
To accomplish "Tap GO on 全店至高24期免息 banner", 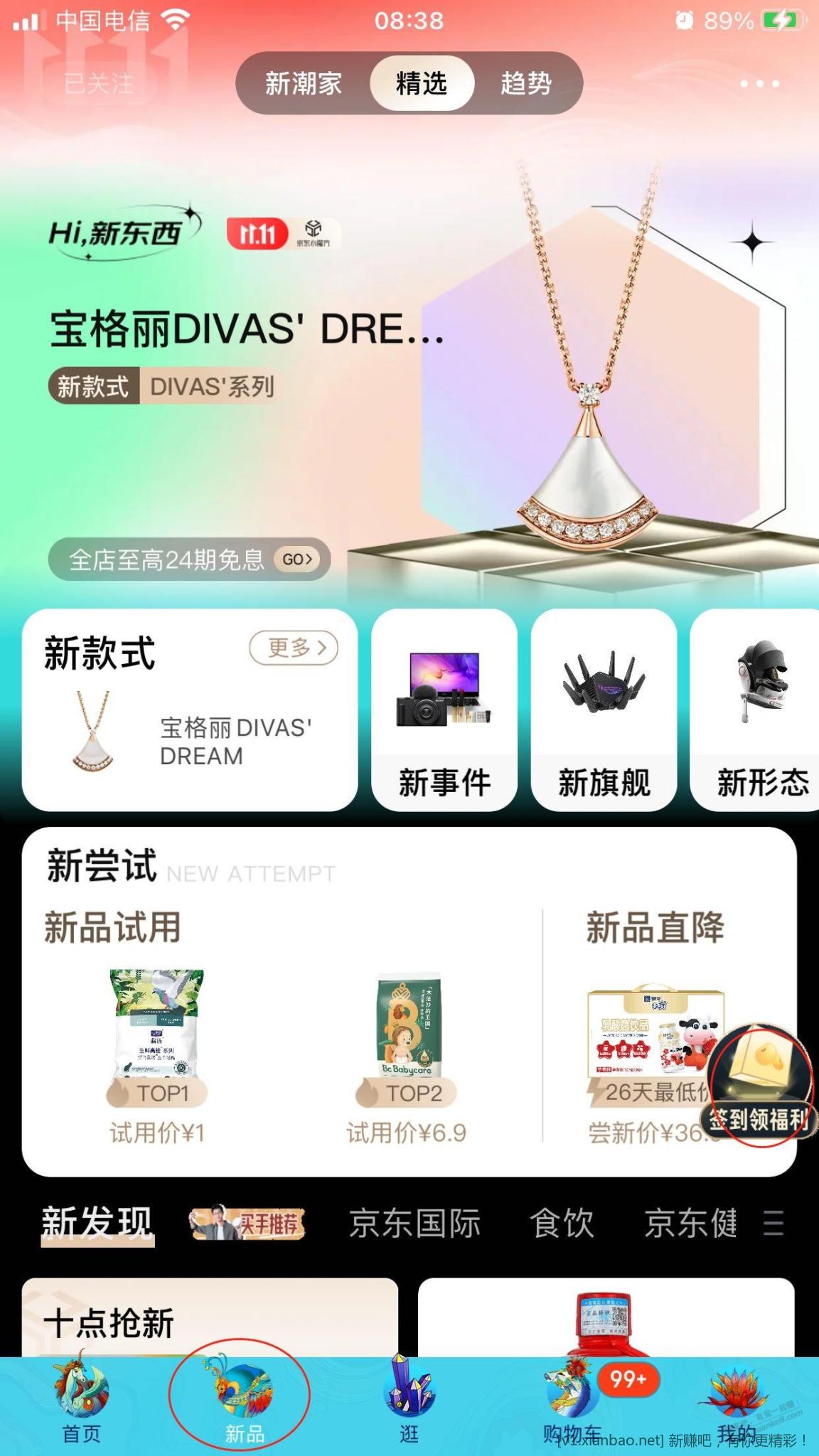I will click(x=298, y=560).
